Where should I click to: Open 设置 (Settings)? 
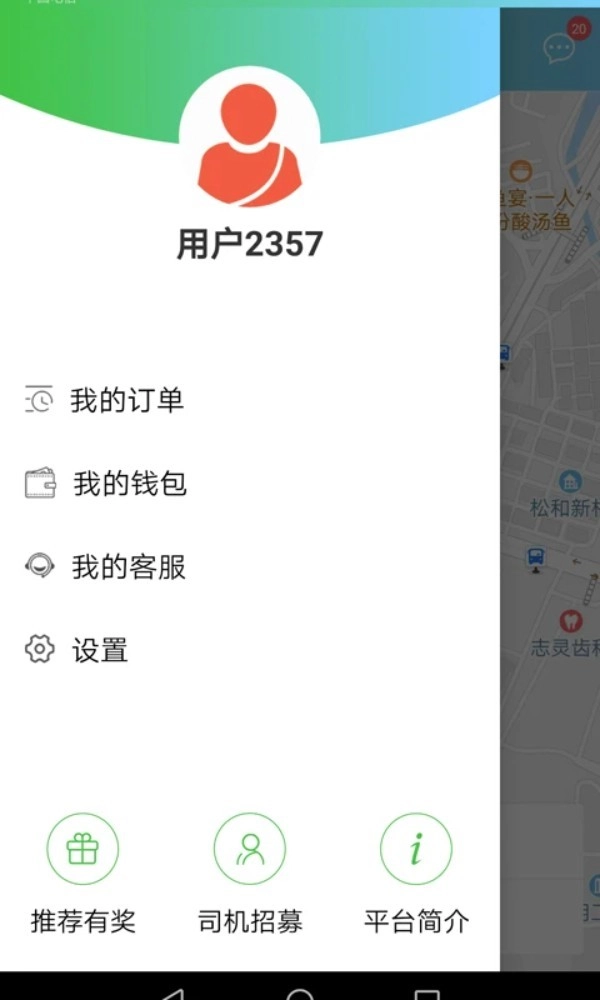point(99,651)
